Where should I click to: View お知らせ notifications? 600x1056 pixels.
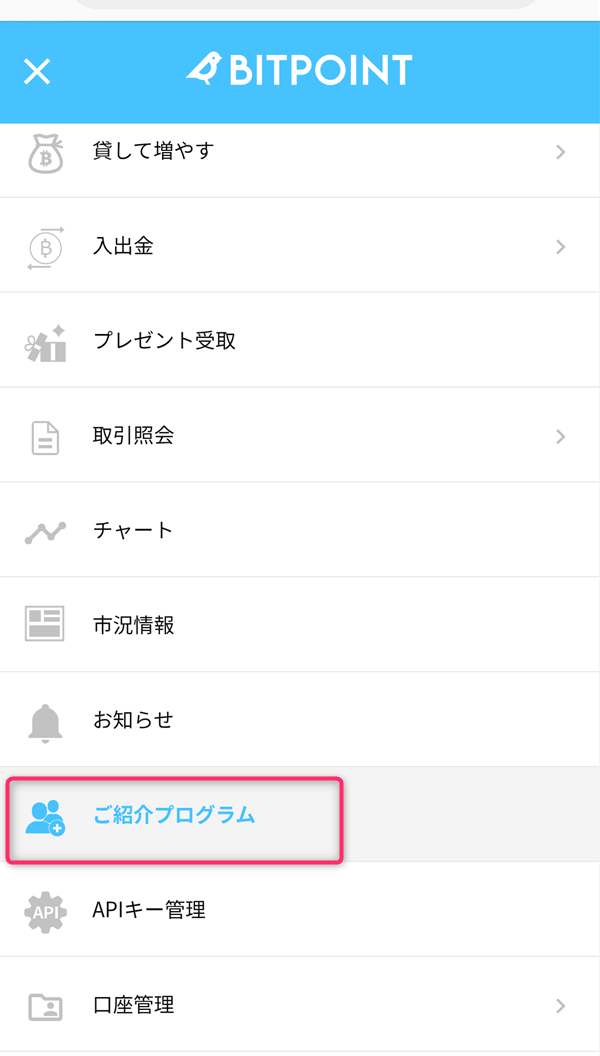point(300,721)
